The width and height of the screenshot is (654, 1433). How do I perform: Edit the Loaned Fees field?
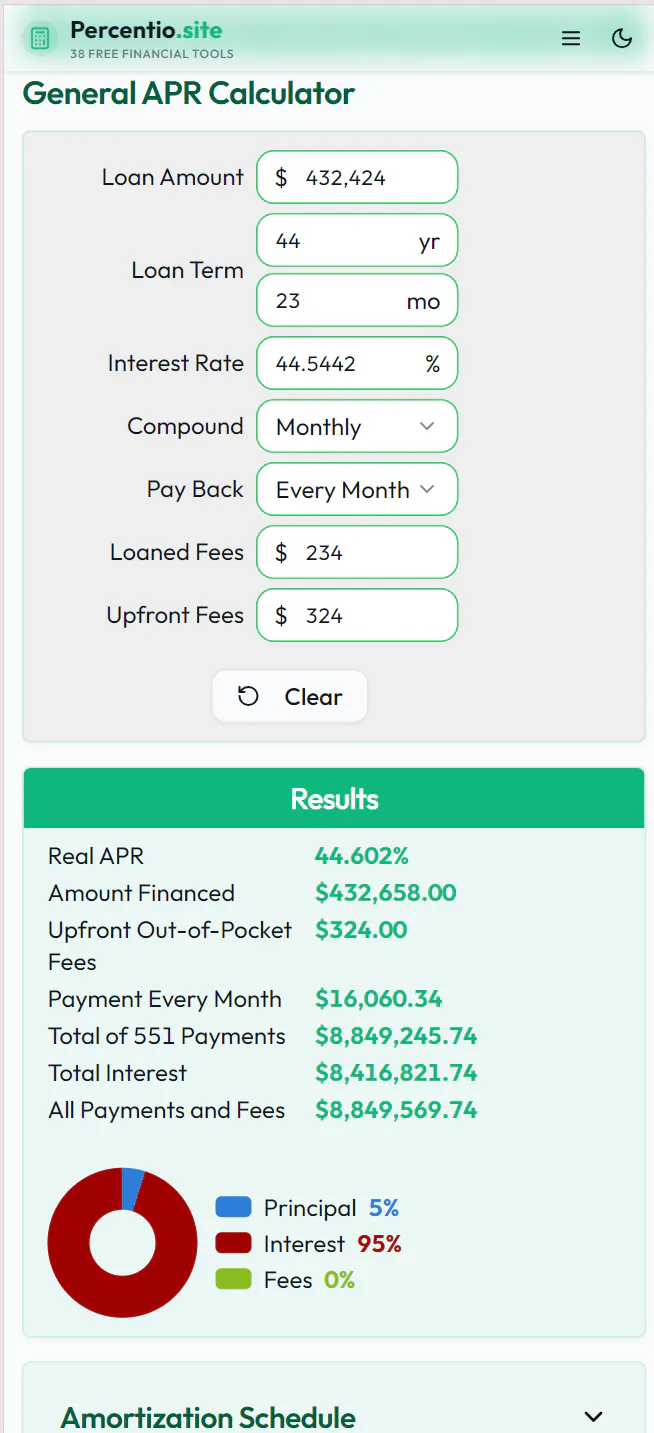click(x=357, y=552)
